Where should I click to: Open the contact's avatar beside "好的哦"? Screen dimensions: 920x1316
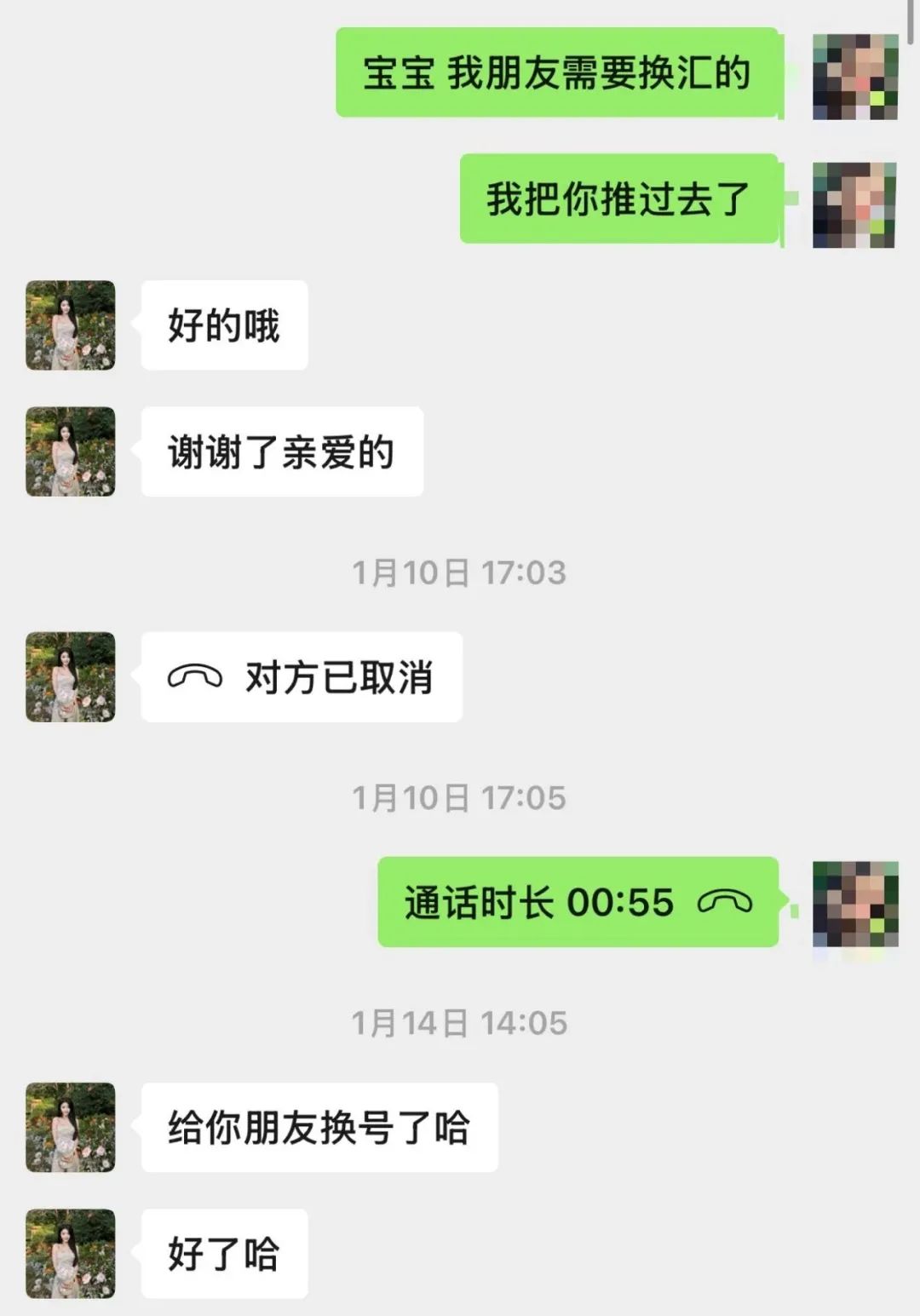(71, 325)
